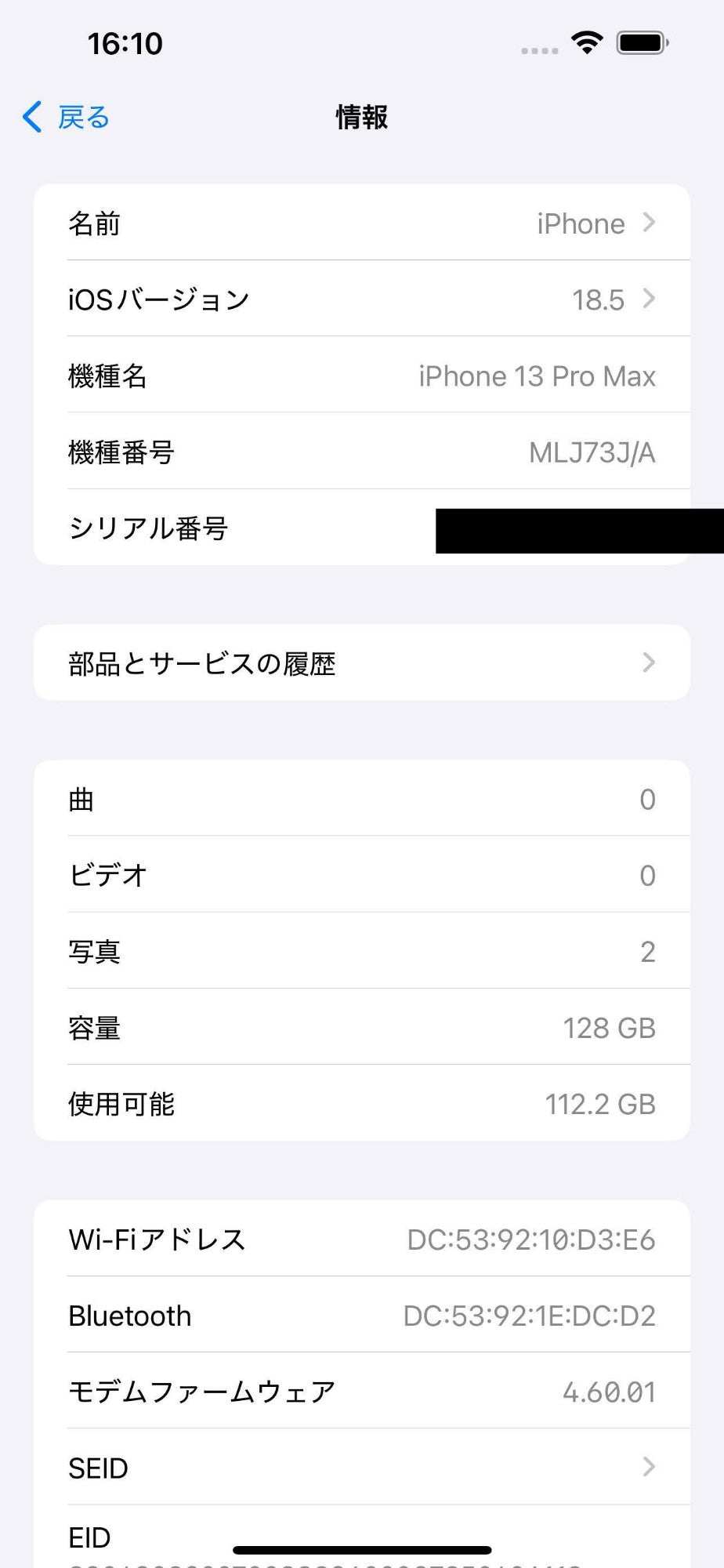Tap the chevron on 部品とサービスの履歴
This screenshot has height=1568, width=724.
(x=649, y=662)
